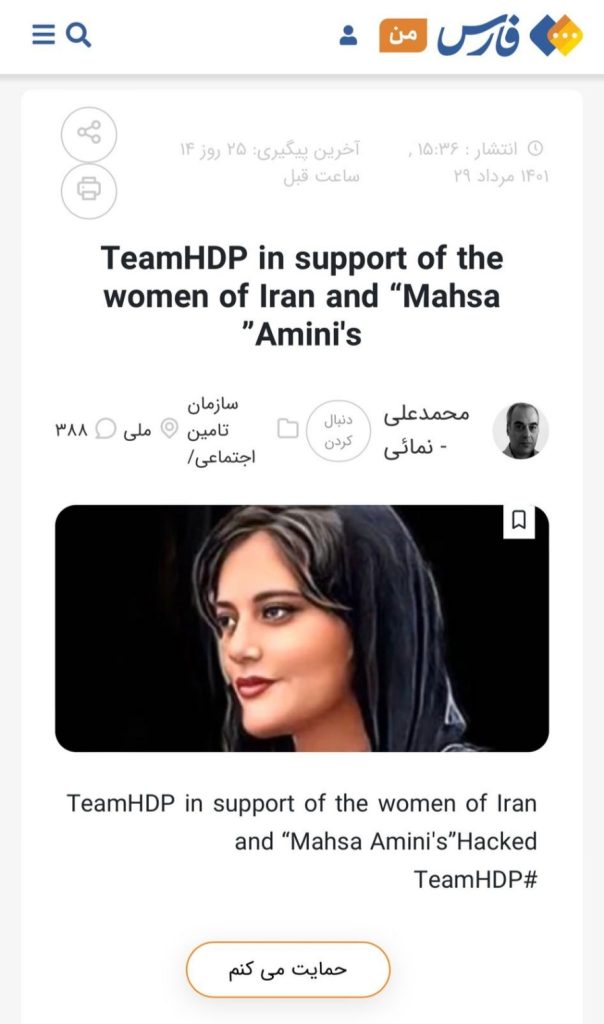This screenshot has height=1024, width=604.
Task: Open the 388 comments icon
Action: [x=104, y=430]
